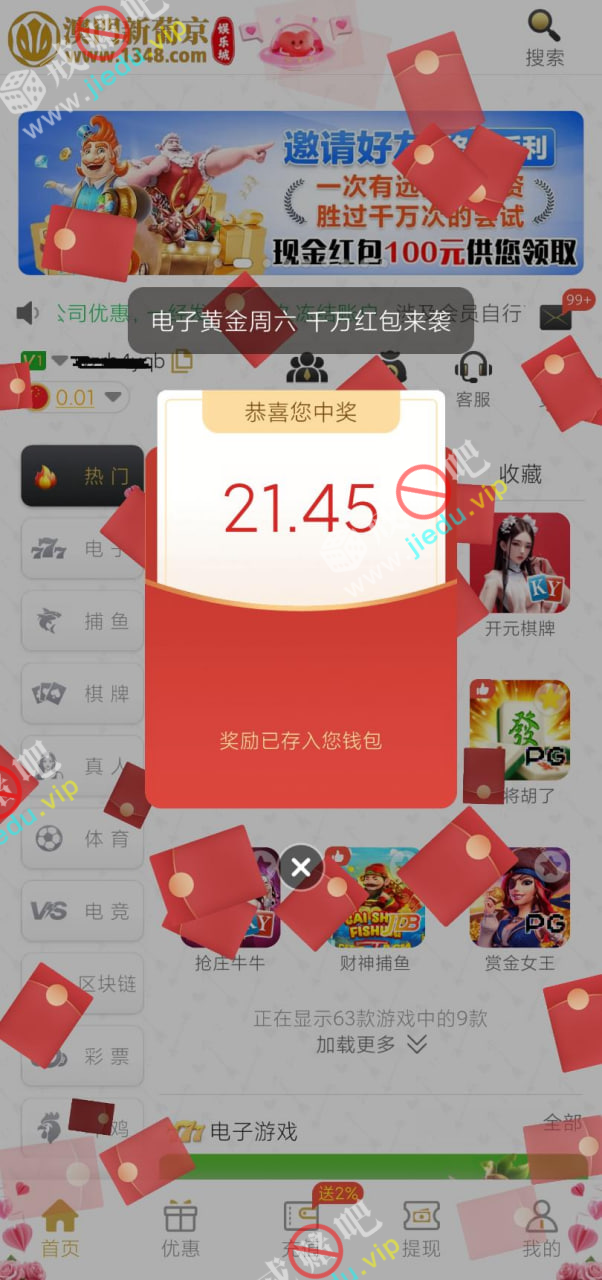Expand 加载更多 to load more games
The height and width of the screenshot is (1280, 602).
(x=372, y=1044)
